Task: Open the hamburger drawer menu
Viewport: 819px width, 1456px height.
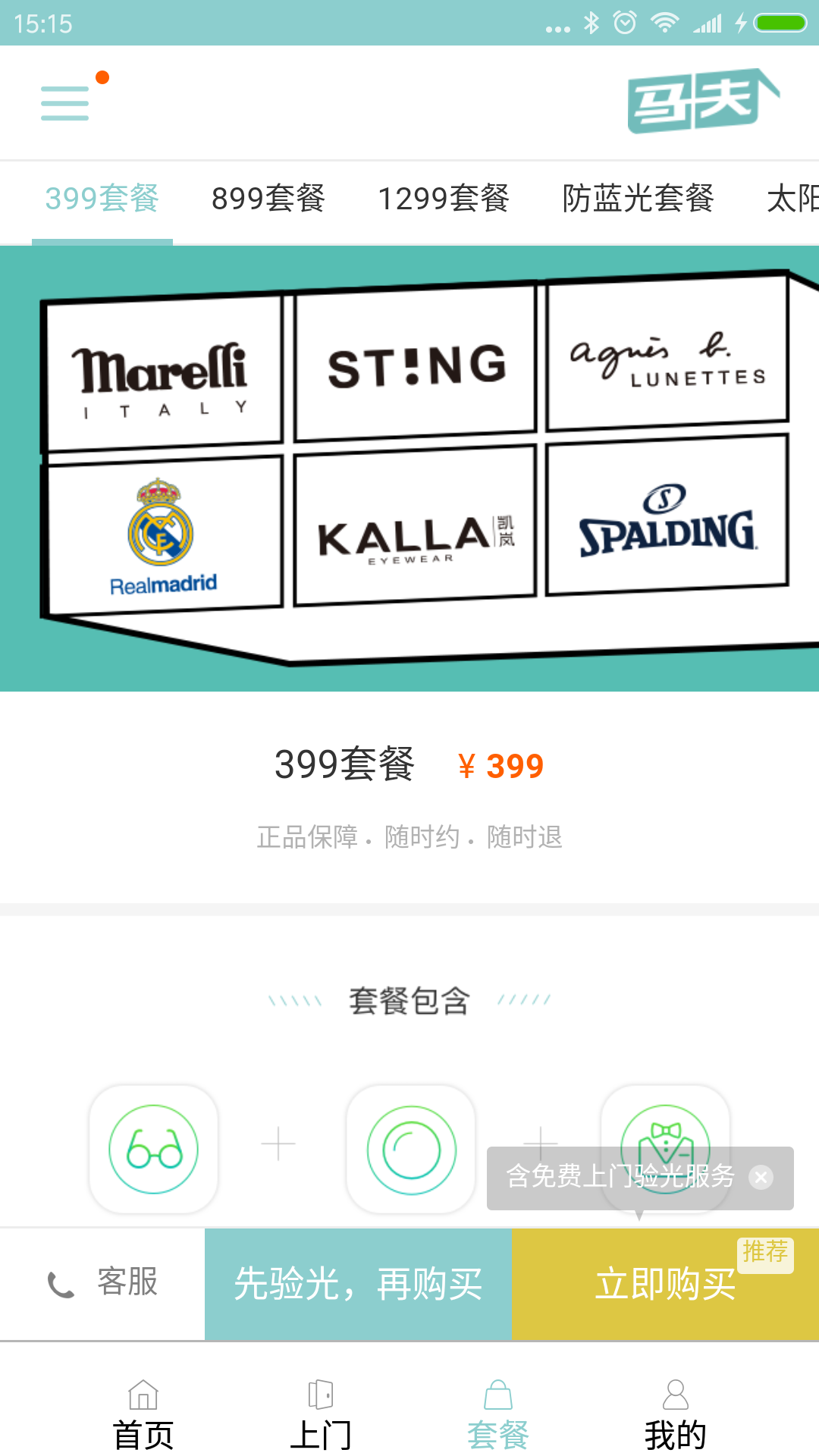Action: tap(65, 102)
